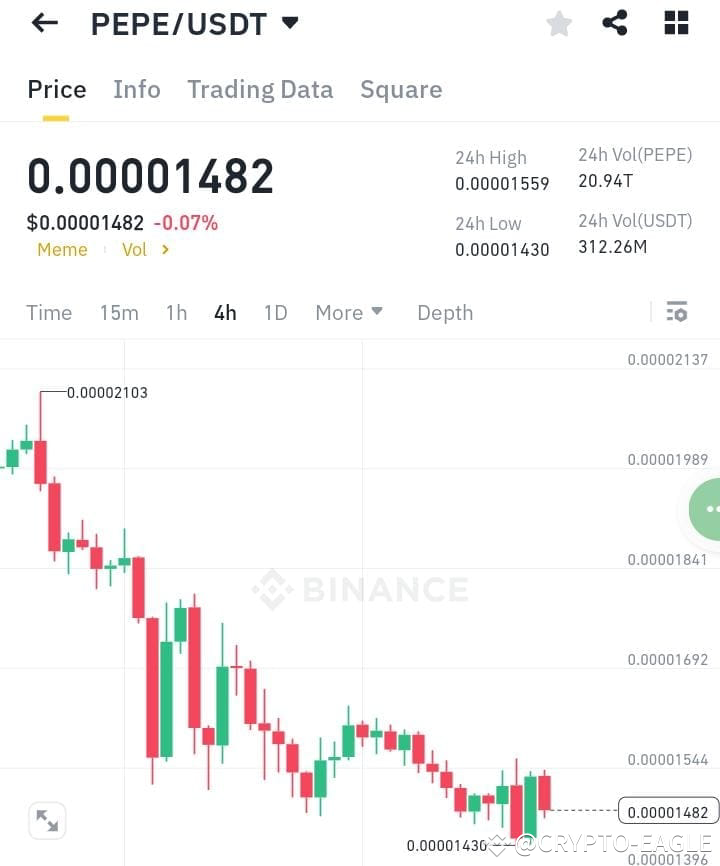
Task: Select the 15m candle interval
Action: point(119,313)
